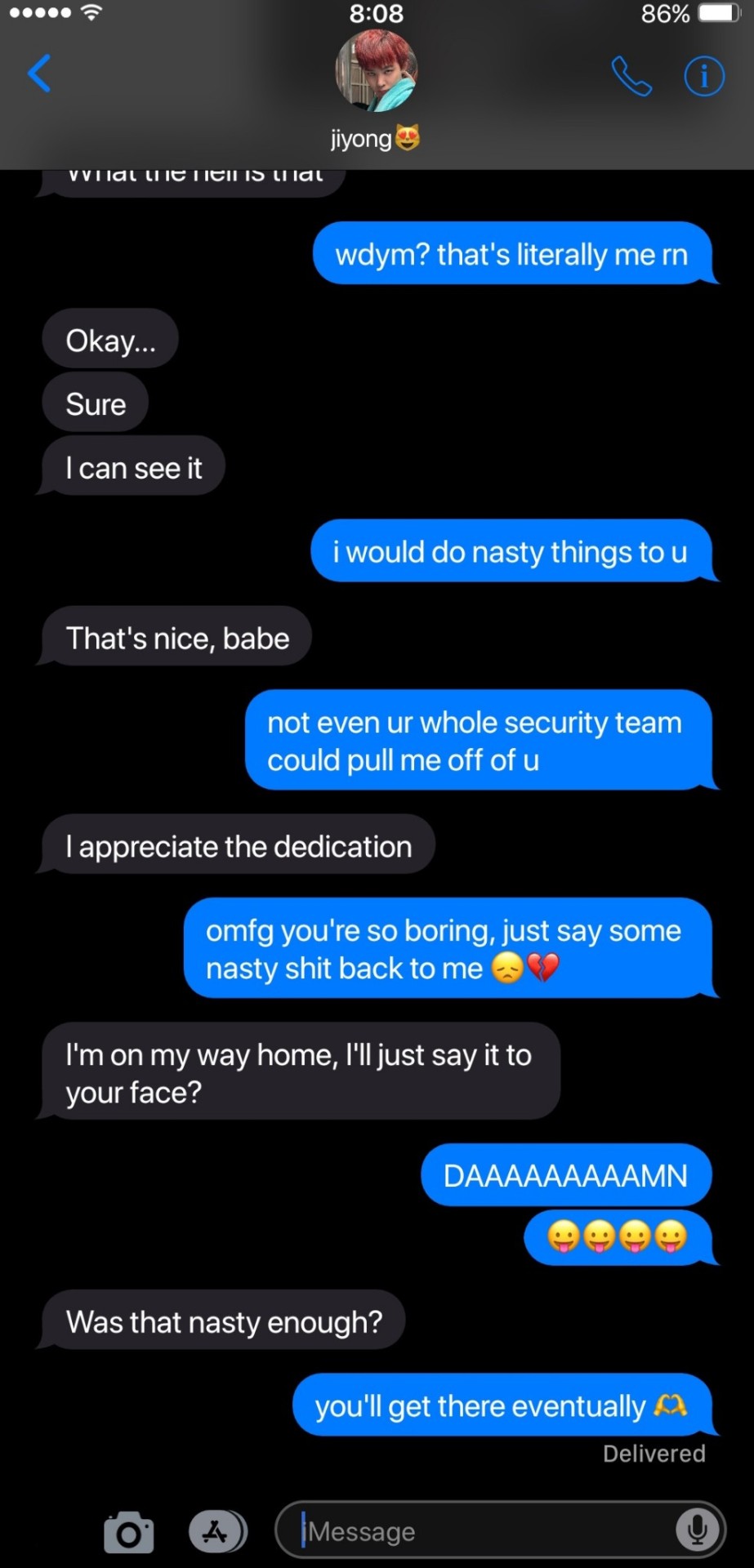Open the camera to attach a photo
The height and width of the screenshot is (1568, 754).
129,1531
